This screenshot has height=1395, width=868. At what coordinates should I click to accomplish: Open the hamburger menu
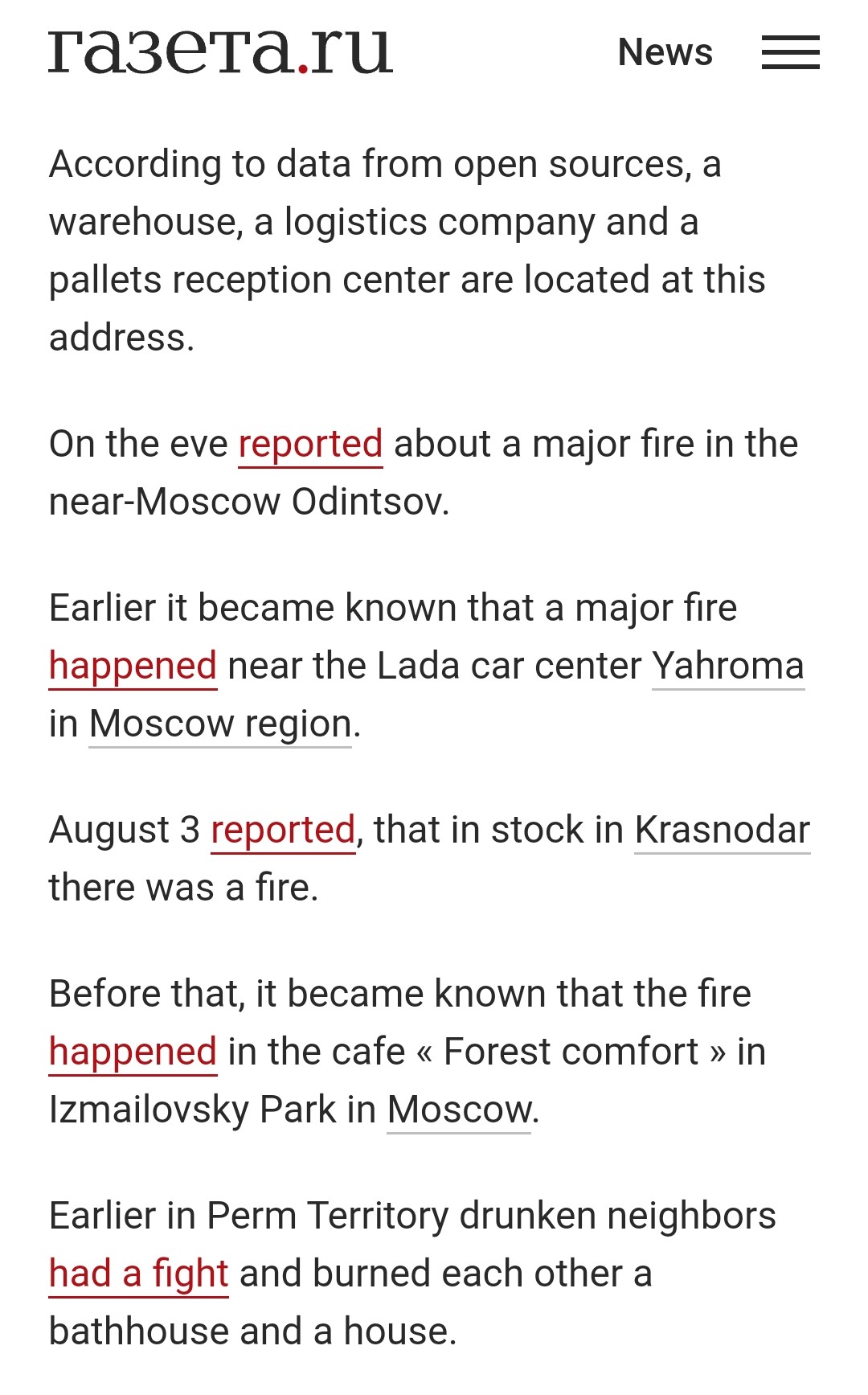[791, 52]
